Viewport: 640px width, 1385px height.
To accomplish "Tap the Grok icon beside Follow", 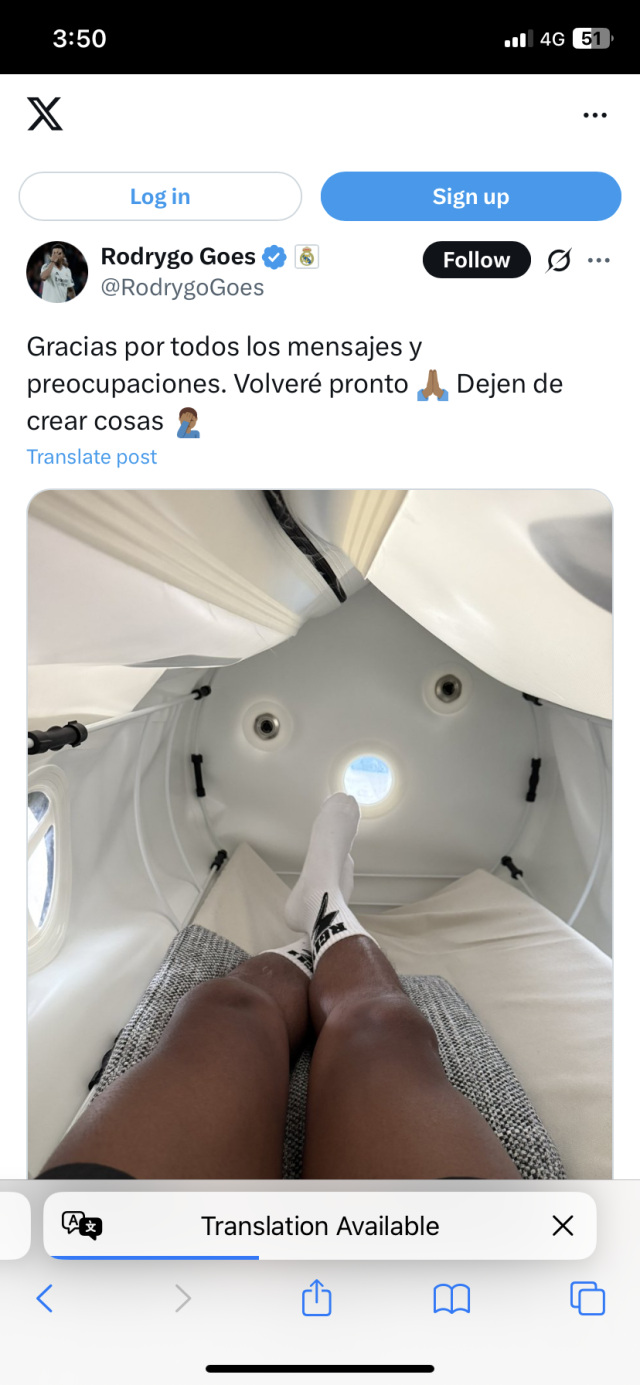I will tap(558, 261).
